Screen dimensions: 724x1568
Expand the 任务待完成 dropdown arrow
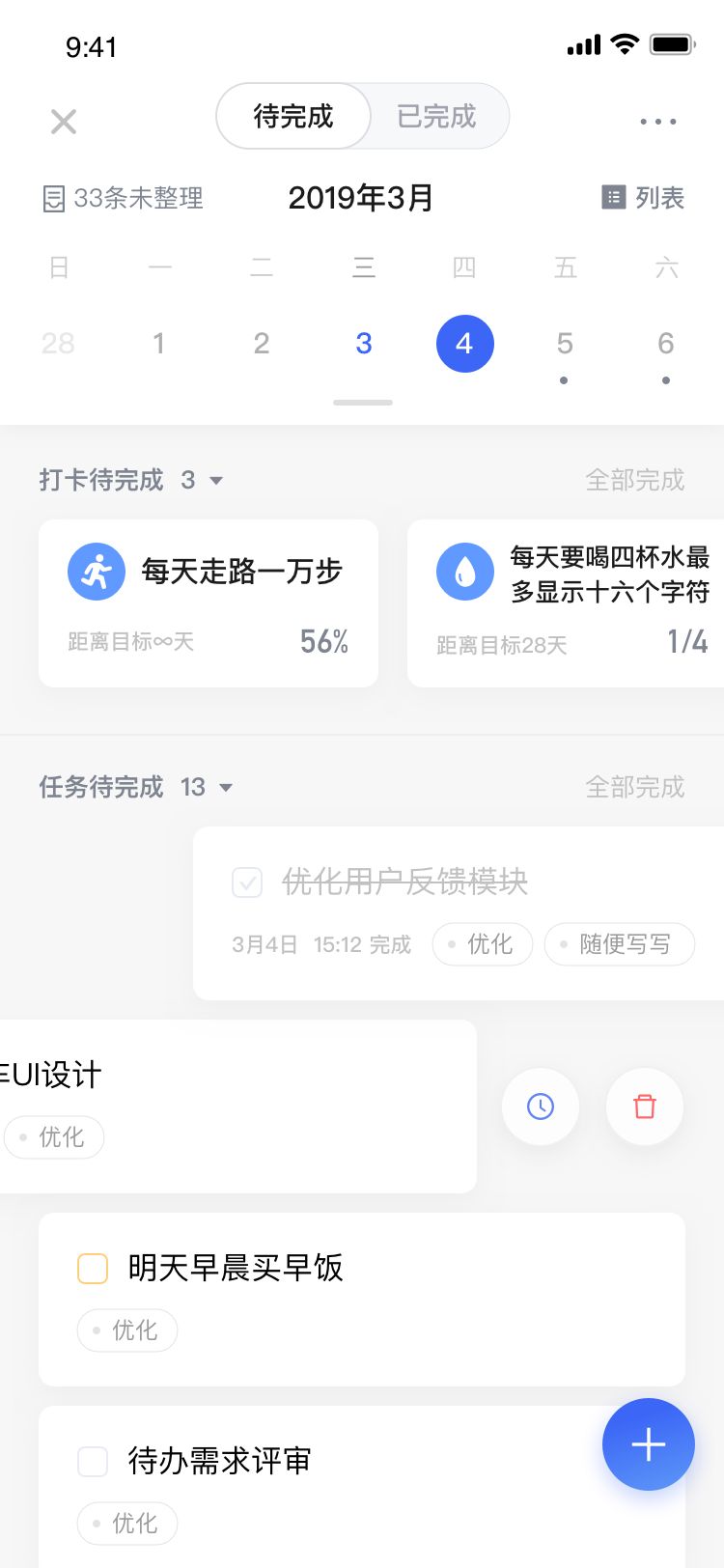[x=226, y=788]
